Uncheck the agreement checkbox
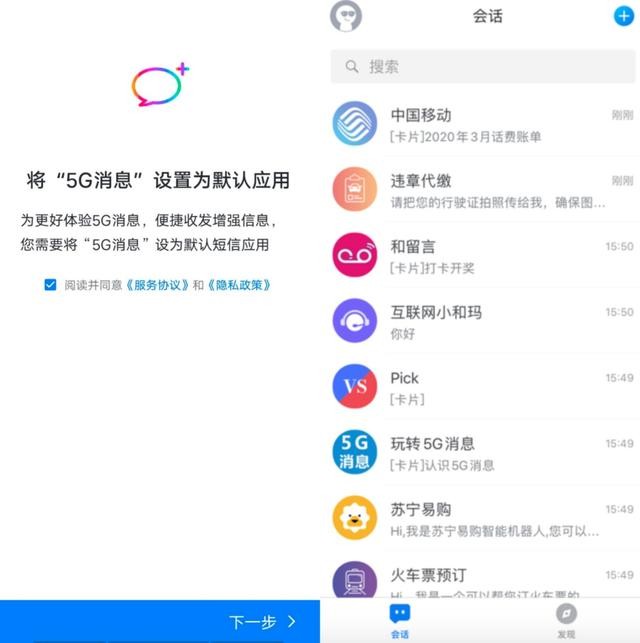This screenshot has height=643, width=640. [50, 285]
